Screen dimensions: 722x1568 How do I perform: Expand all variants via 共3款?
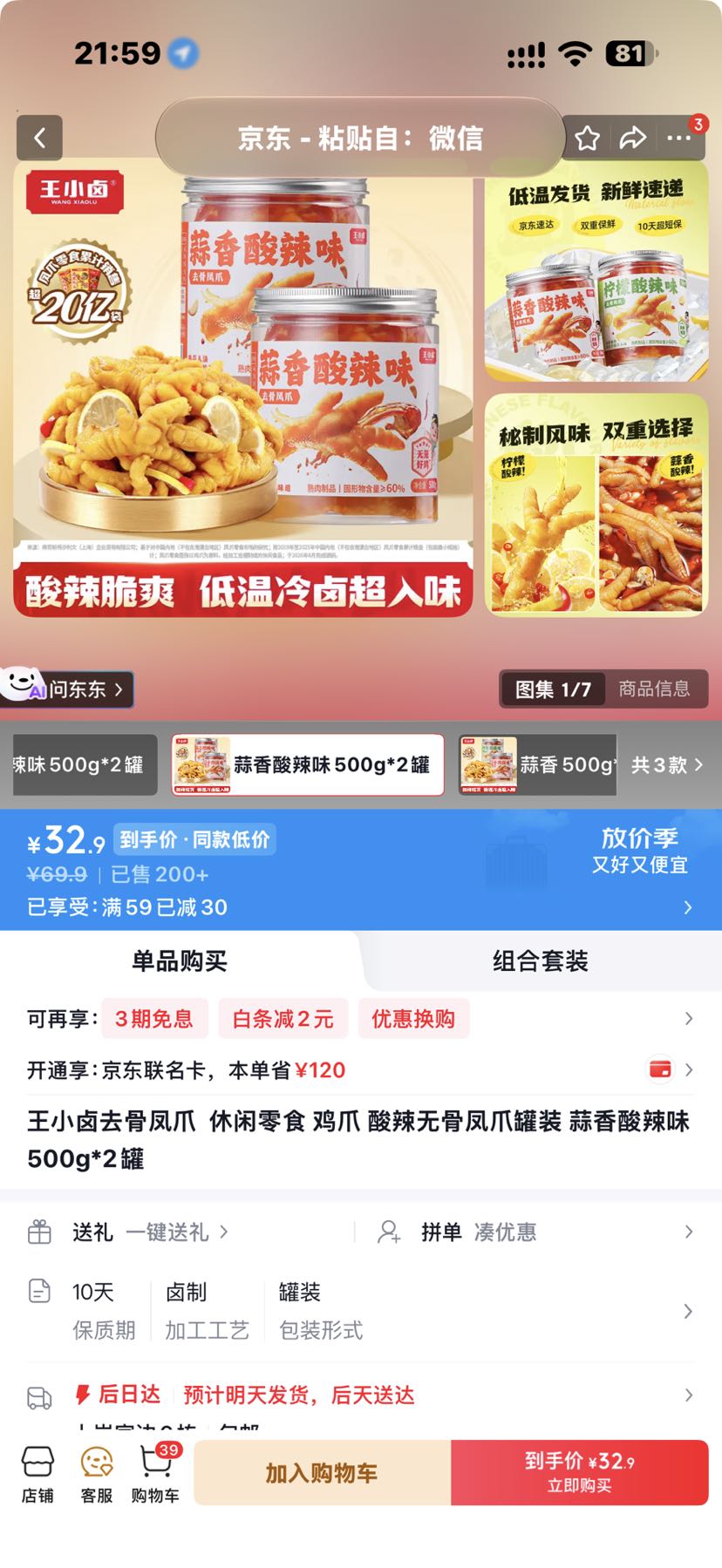(x=666, y=765)
